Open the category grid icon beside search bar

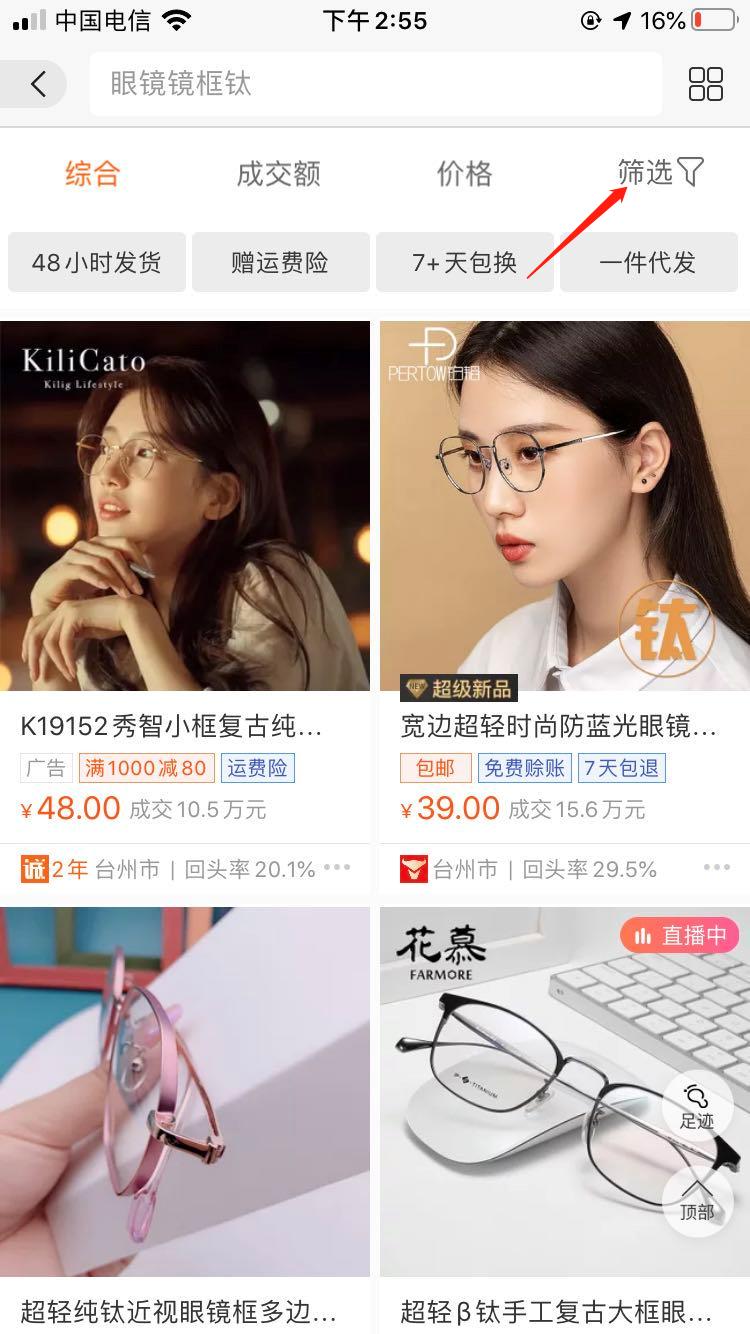pos(706,85)
